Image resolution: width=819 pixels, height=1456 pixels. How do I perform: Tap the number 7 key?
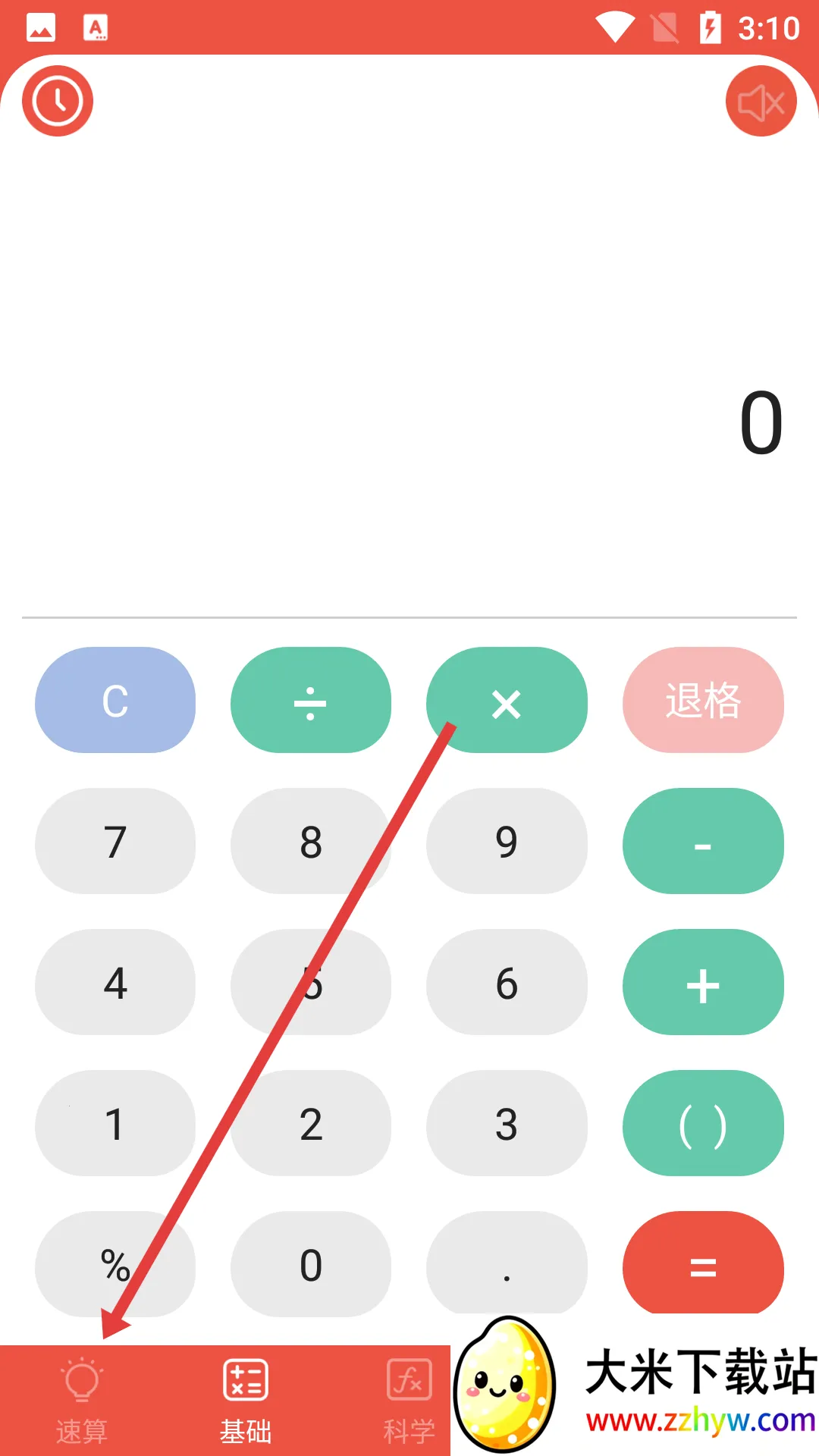click(115, 843)
